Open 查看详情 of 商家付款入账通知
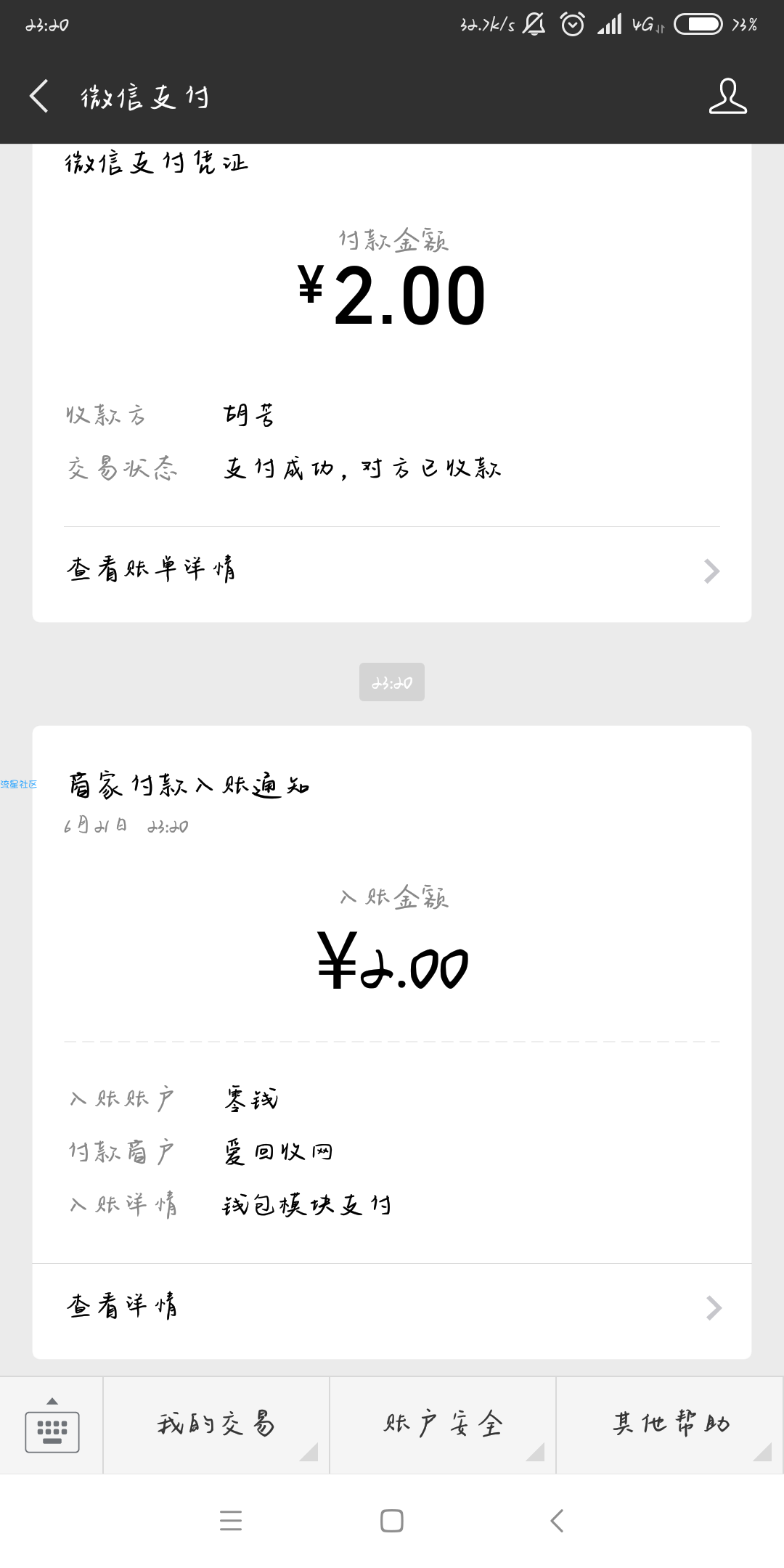This screenshot has height=1568, width=784. [392, 1307]
